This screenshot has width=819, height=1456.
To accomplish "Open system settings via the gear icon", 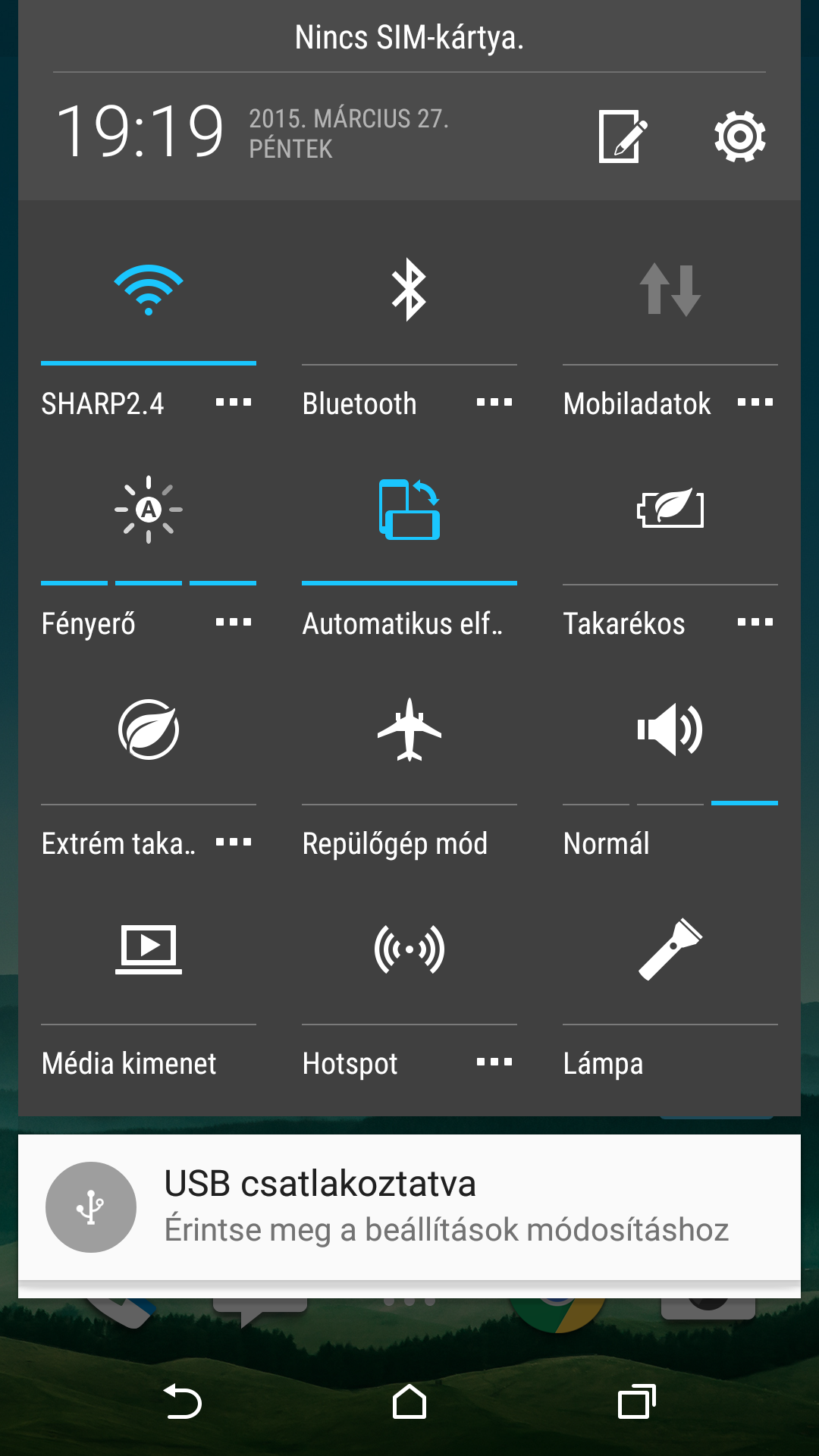I will coord(739,136).
